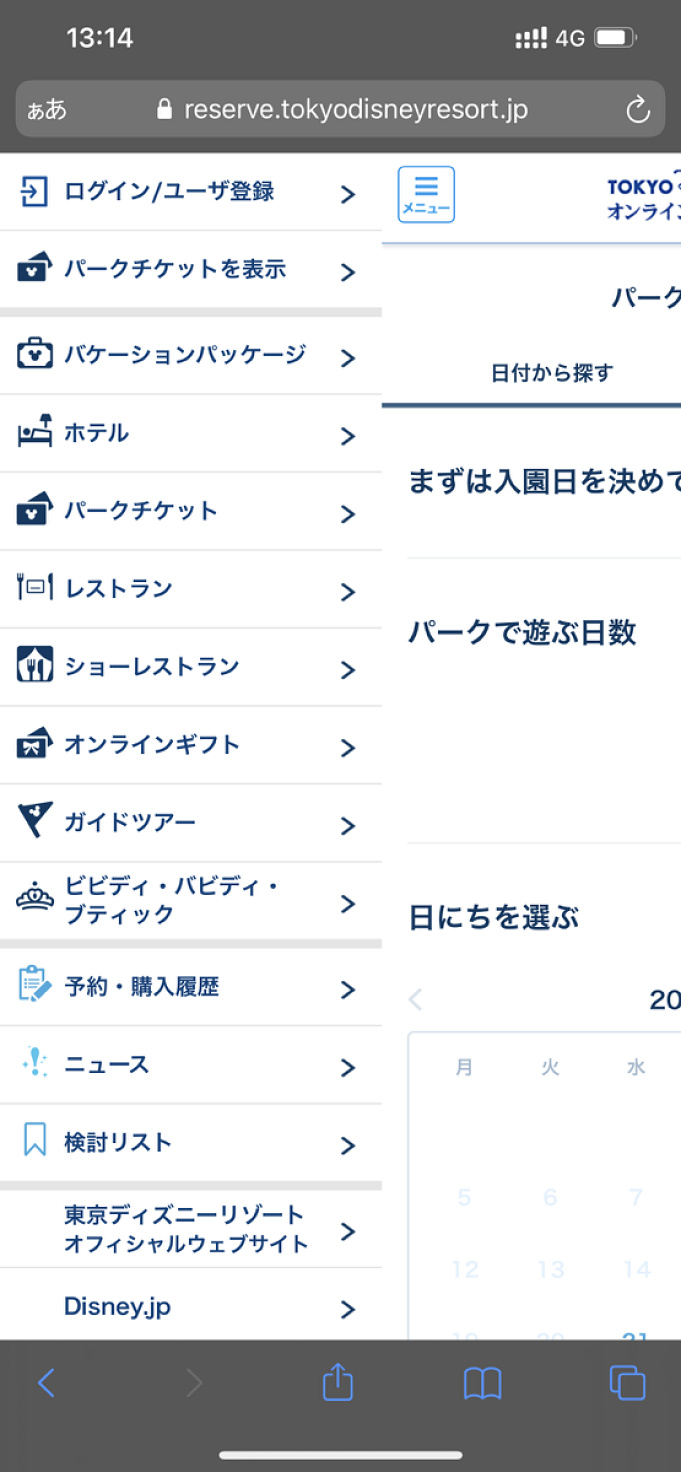The image size is (681, 1472).
Task: Select パークチケットを表示
Action: (x=190, y=270)
